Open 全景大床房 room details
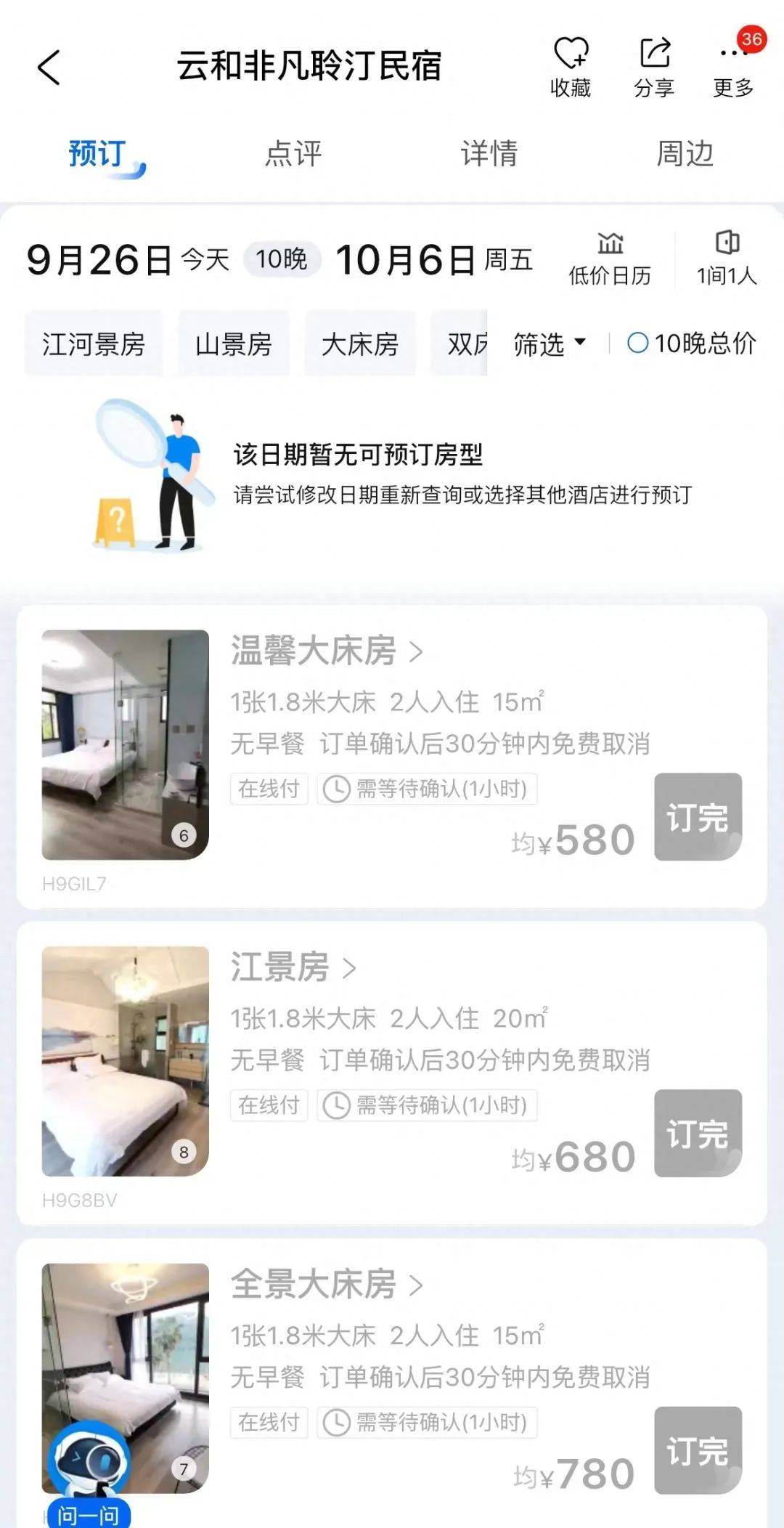 click(x=327, y=1284)
